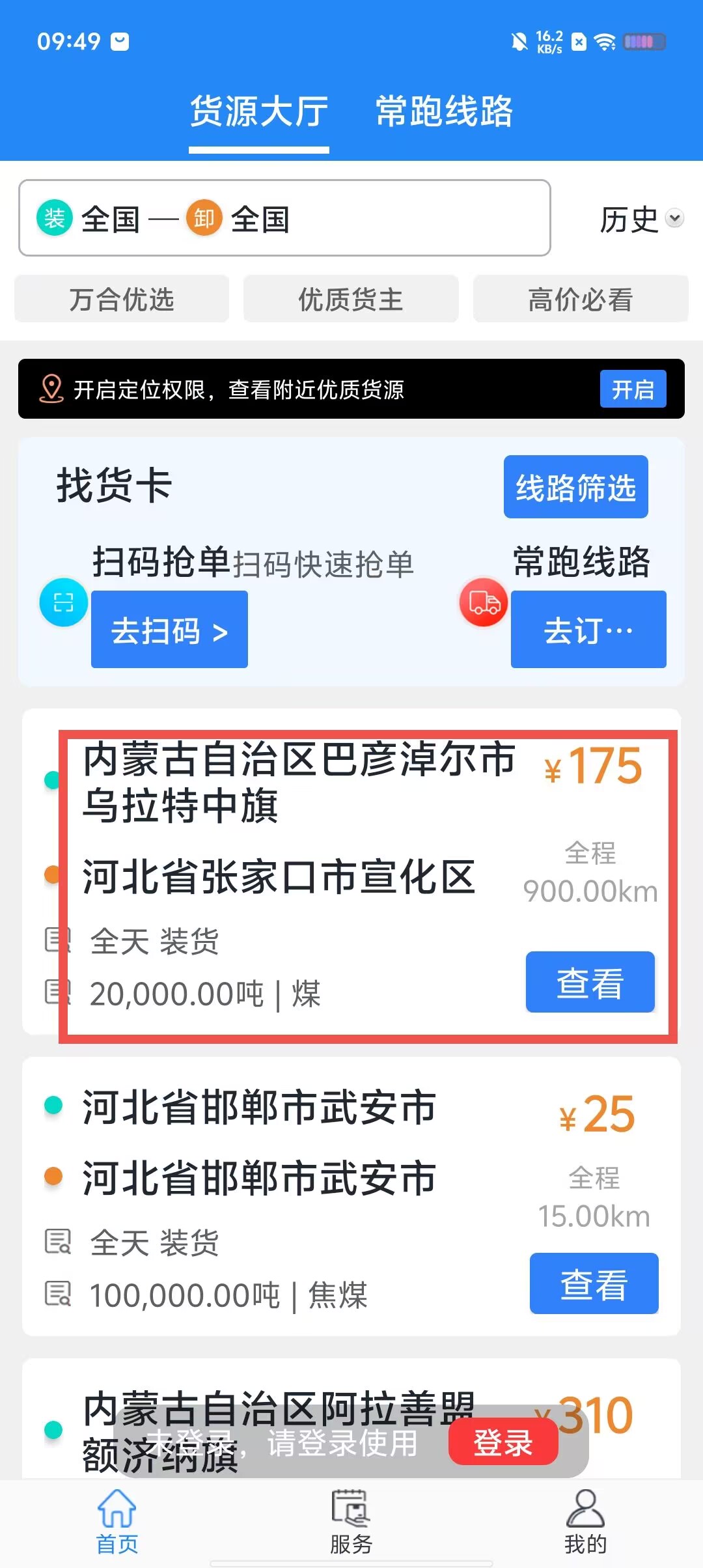Expand the 历史 dropdown
703x1568 pixels.
pos(641,219)
